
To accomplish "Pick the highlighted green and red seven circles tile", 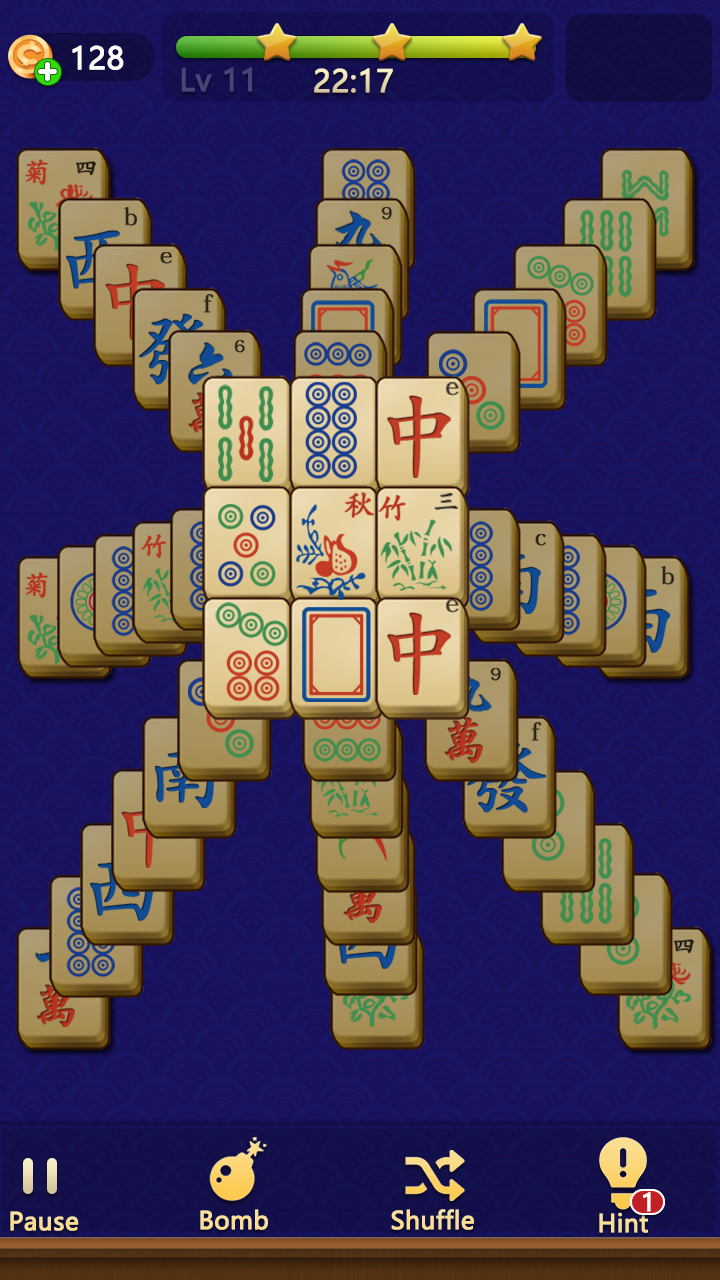I will [246, 655].
